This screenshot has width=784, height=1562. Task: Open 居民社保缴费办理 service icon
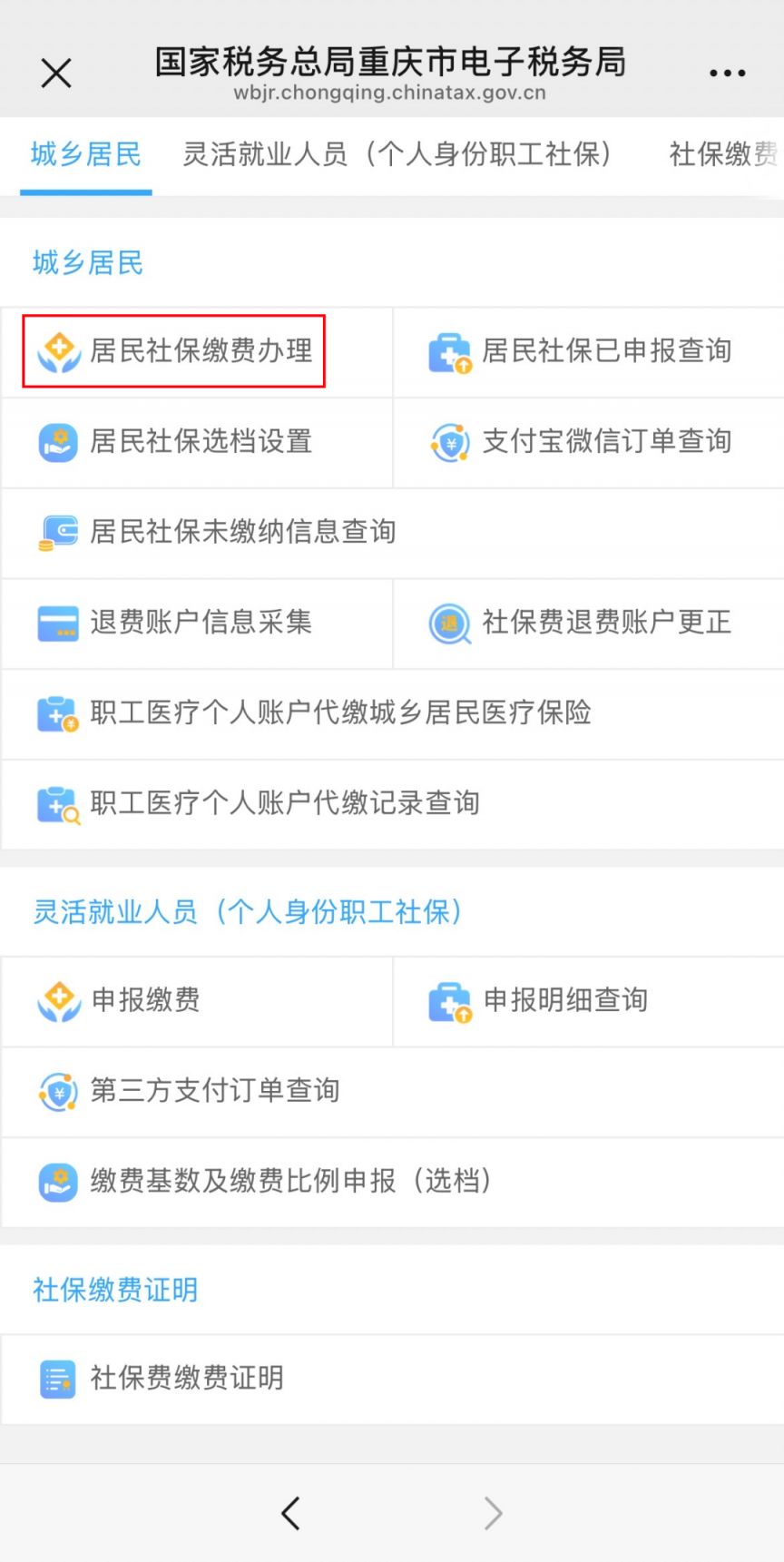(x=172, y=352)
